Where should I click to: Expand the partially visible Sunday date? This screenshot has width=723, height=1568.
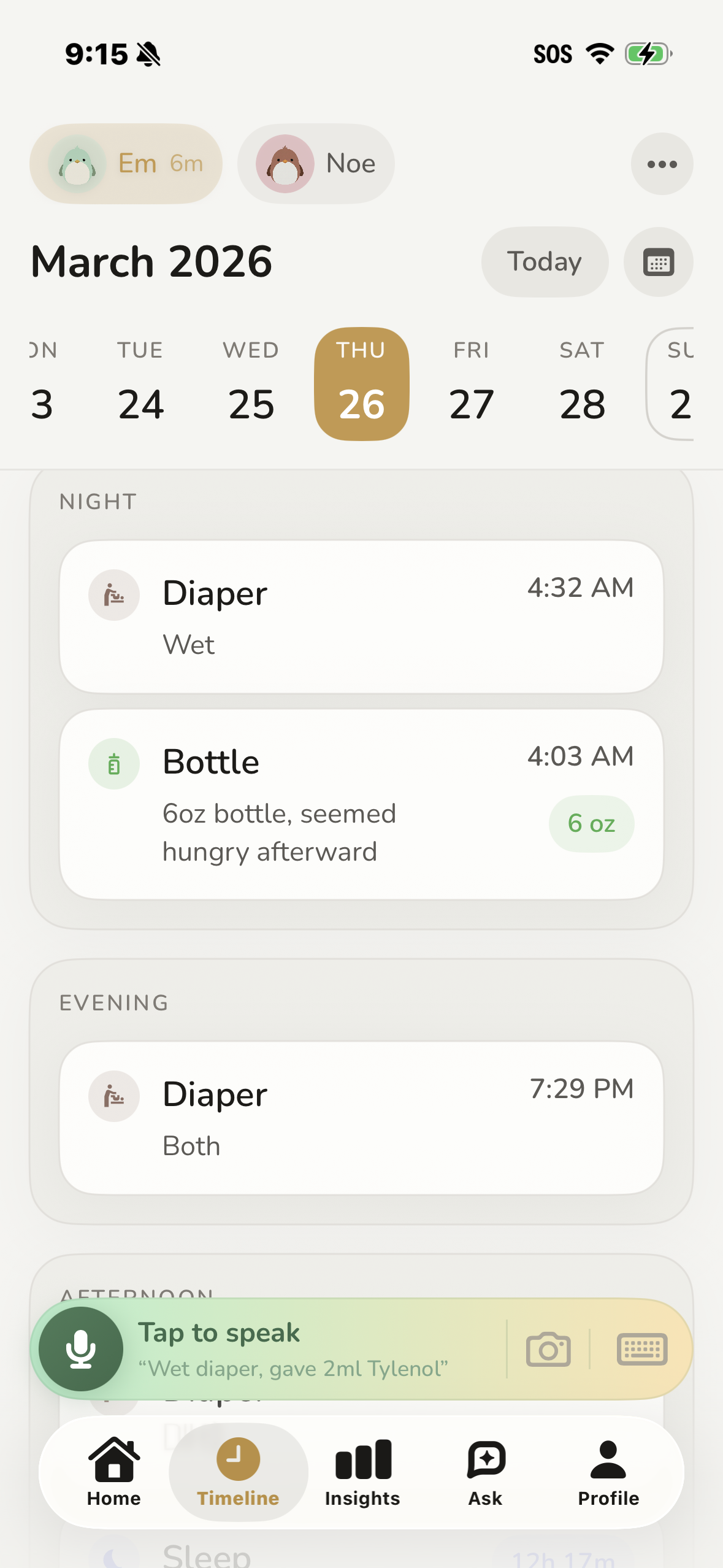click(x=683, y=380)
